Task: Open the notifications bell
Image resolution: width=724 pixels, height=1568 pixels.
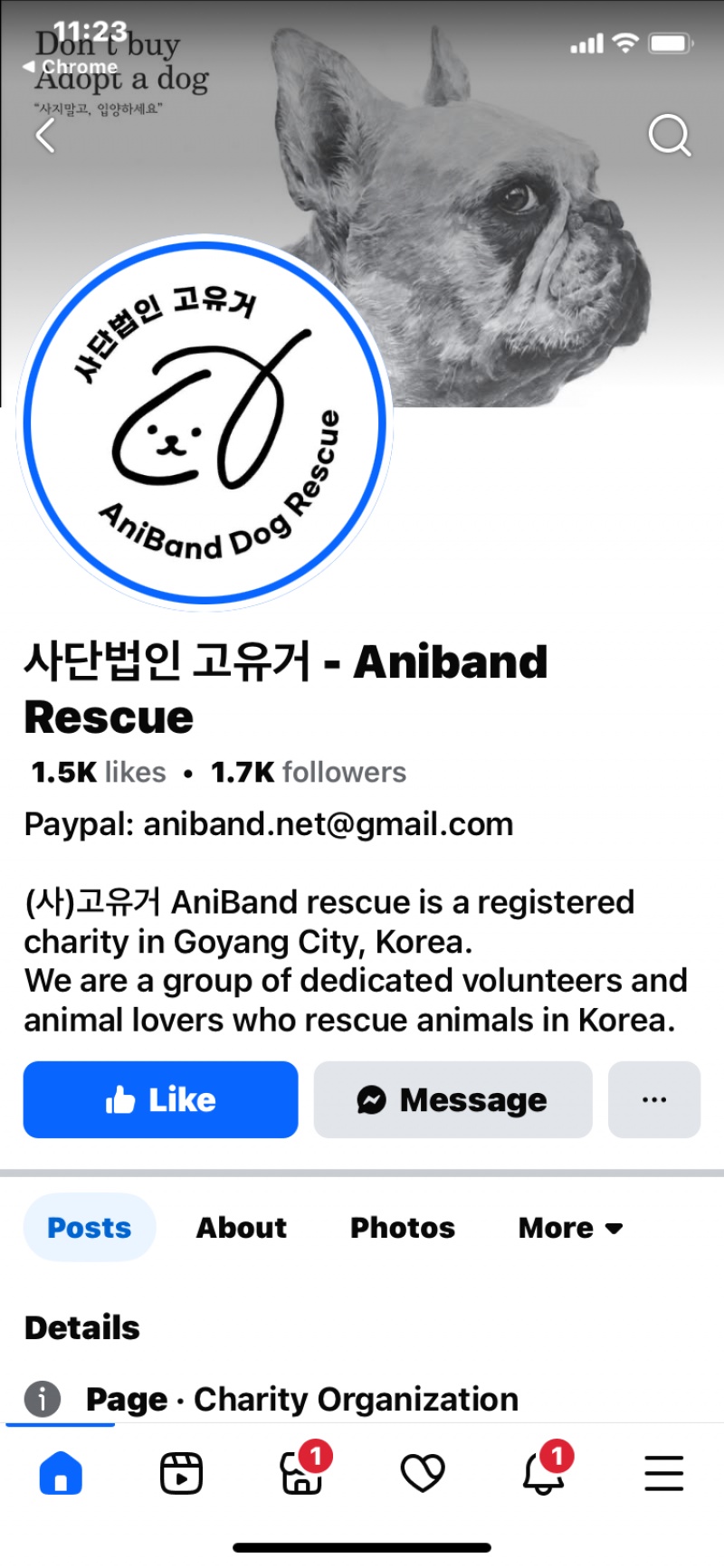Action: point(543,1473)
